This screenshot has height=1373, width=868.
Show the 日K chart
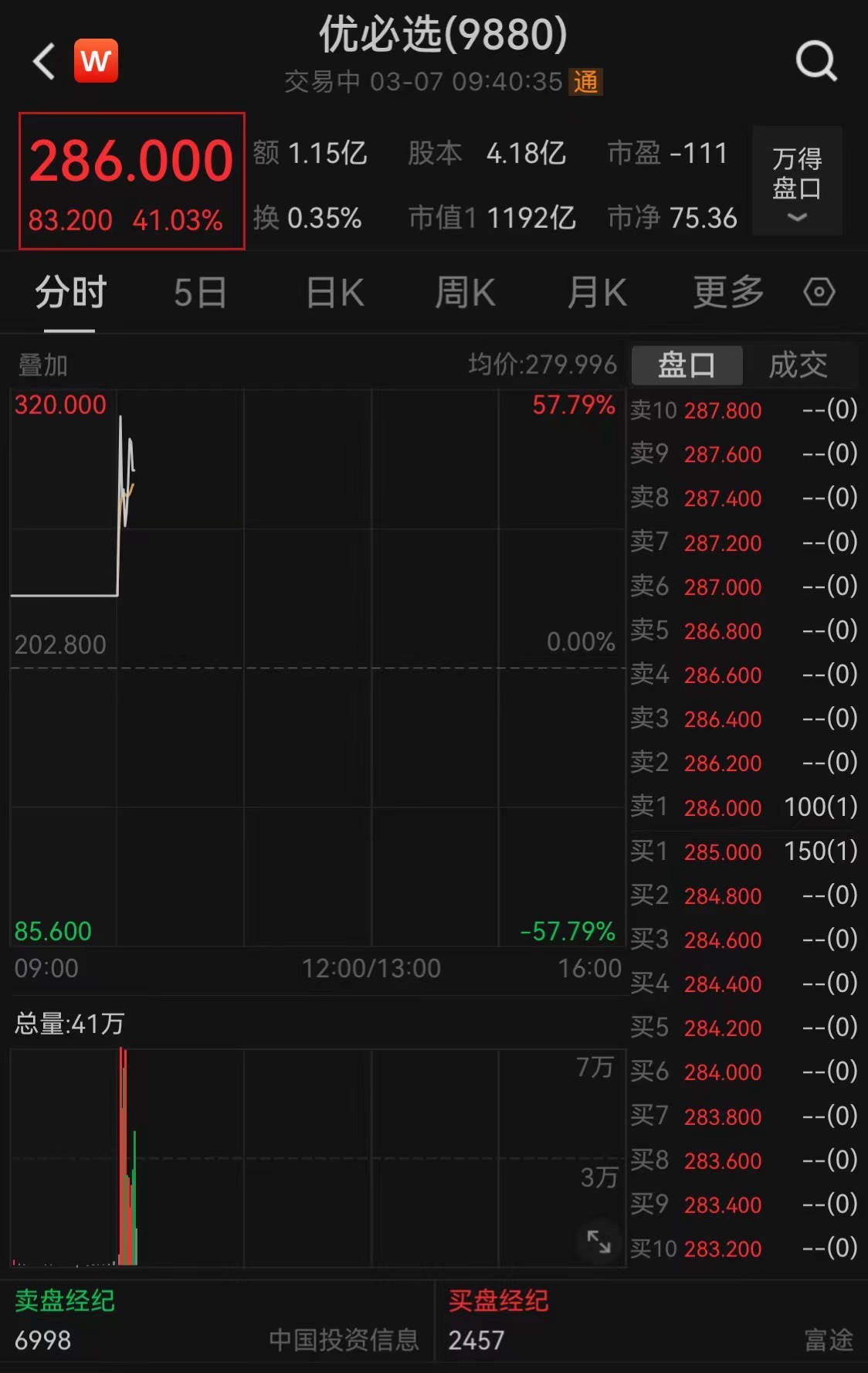tap(334, 294)
